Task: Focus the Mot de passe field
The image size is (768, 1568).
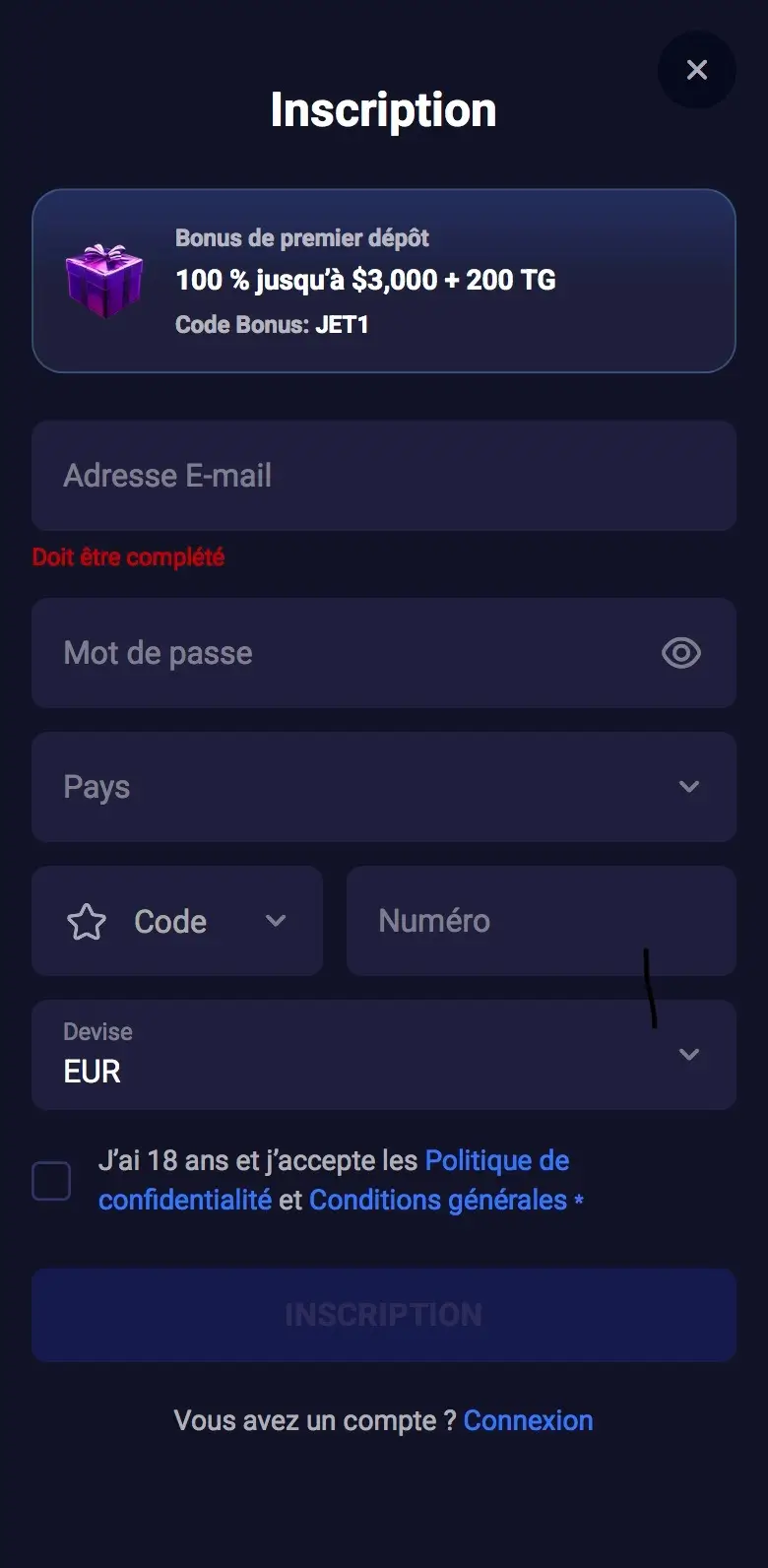Action: point(345,653)
